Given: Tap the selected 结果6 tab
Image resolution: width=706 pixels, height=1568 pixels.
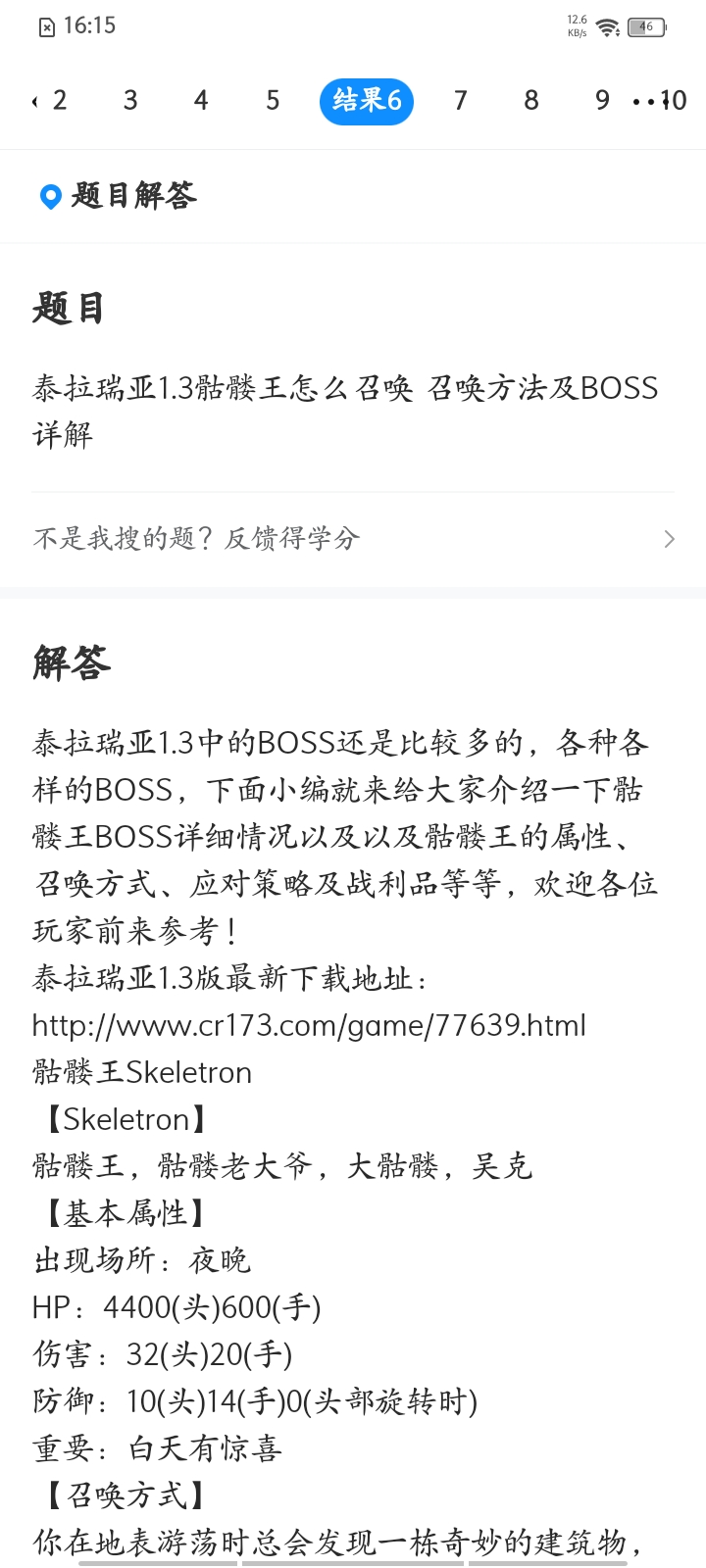Looking at the screenshot, I should [x=367, y=101].
